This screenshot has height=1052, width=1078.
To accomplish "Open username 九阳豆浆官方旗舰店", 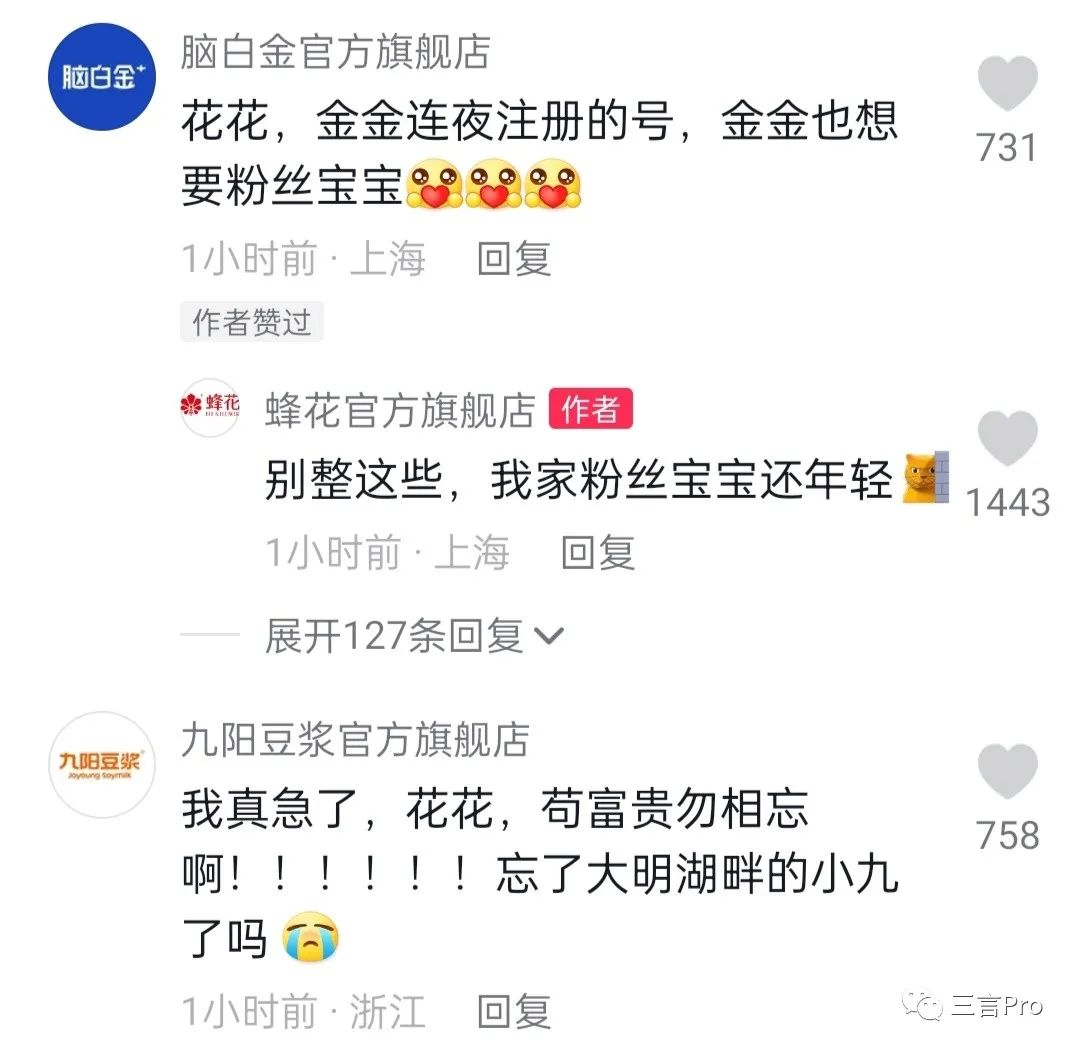I will (x=355, y=741).
